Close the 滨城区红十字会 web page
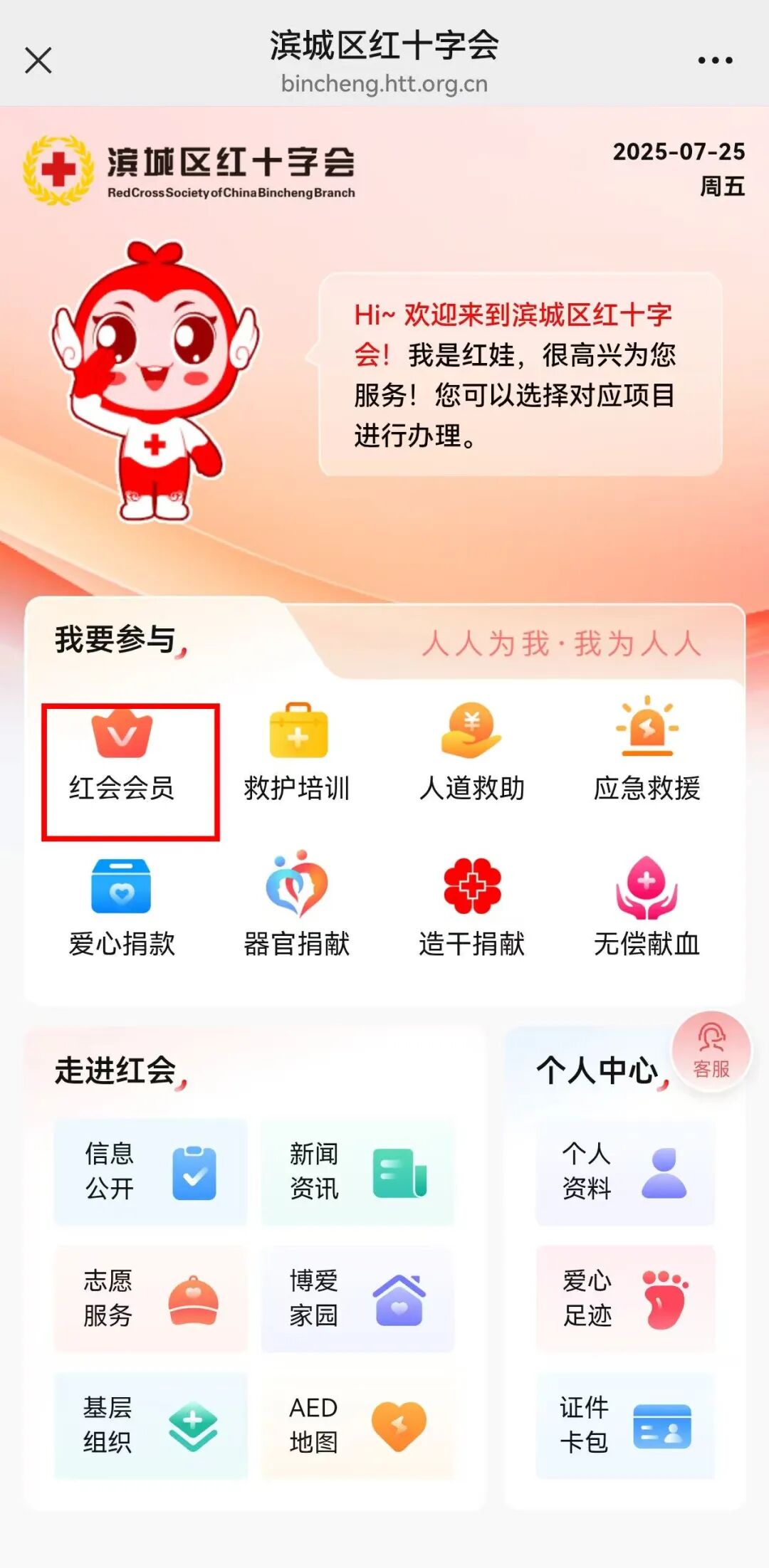 click(x=38, y=60)
